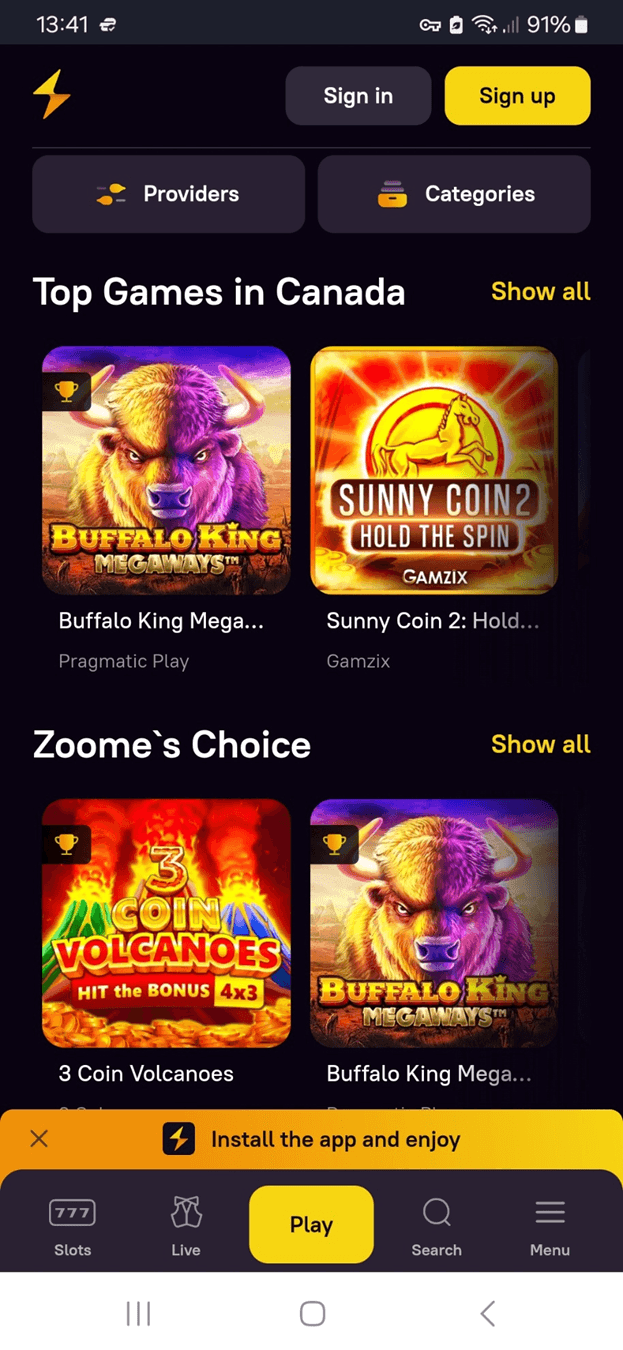623x1350 pixels.
Task: Open the Menu from the bottom bar
Action: tap(550, 1226)
